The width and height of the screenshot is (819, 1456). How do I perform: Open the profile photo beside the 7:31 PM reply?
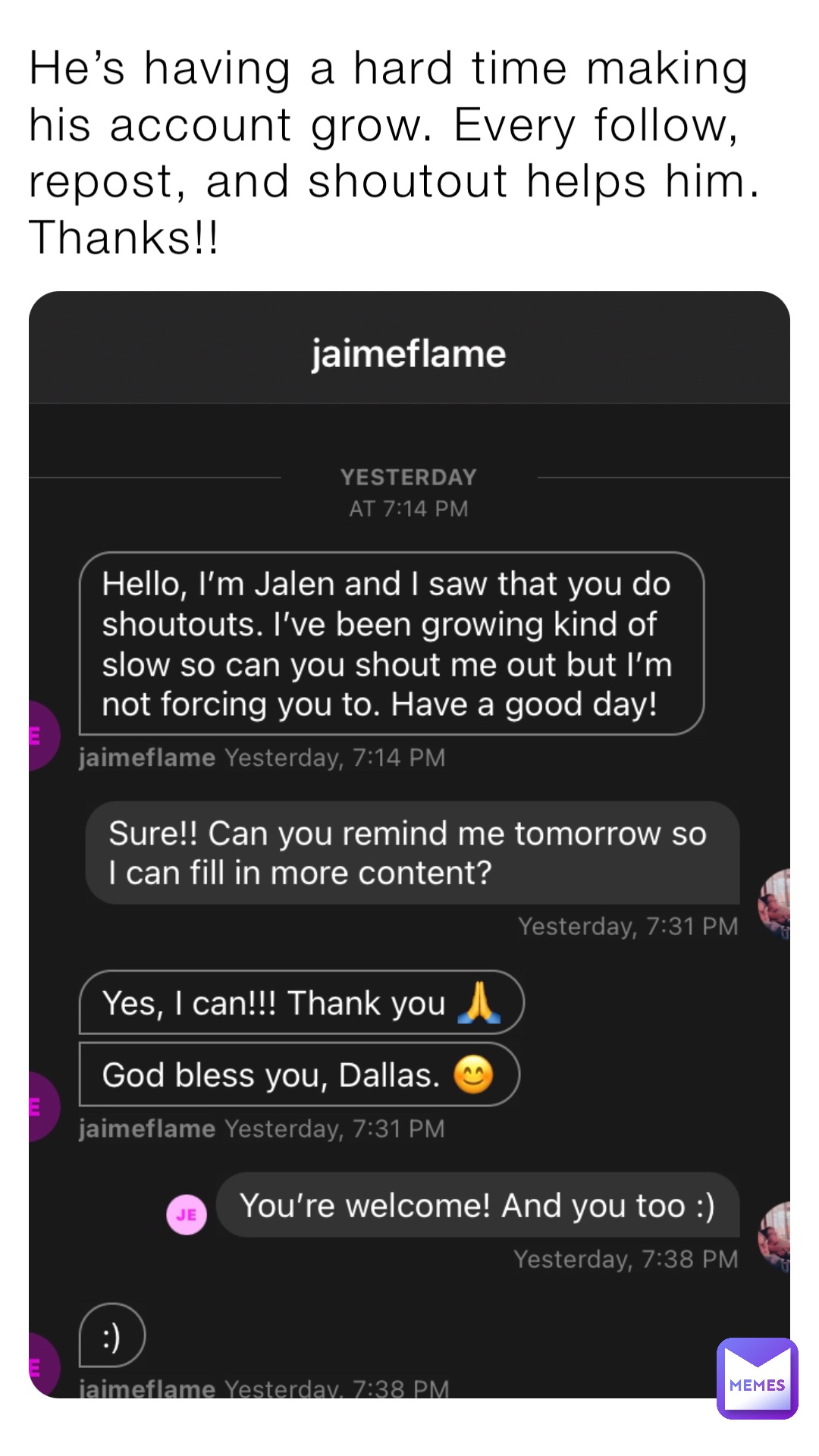point(777,902)
